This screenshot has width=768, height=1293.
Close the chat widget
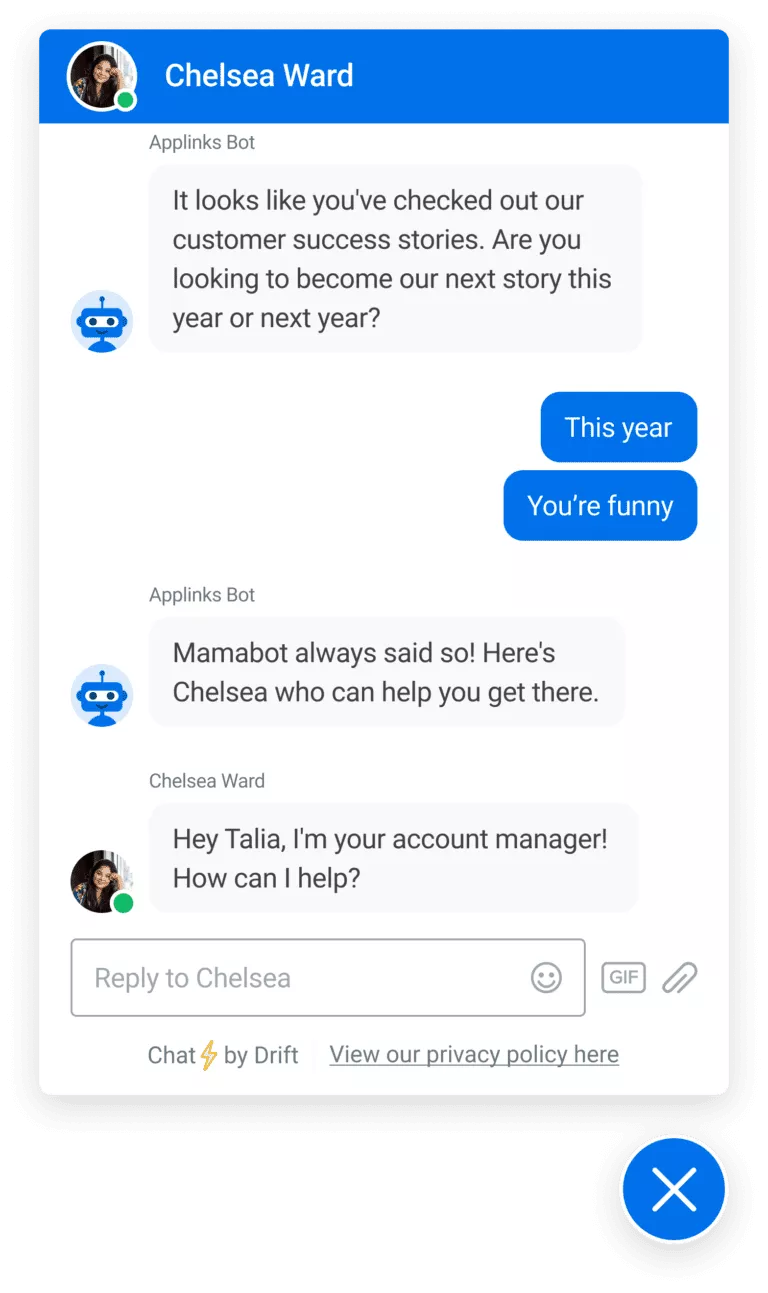click(x=674, y=1190)
